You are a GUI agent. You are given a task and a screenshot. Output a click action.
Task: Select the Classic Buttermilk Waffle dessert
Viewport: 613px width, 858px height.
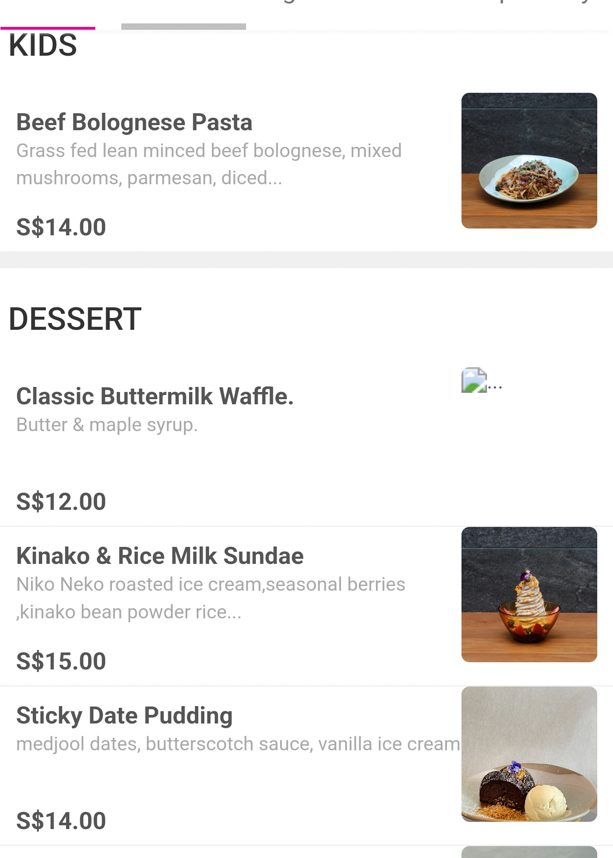[155, 397]
